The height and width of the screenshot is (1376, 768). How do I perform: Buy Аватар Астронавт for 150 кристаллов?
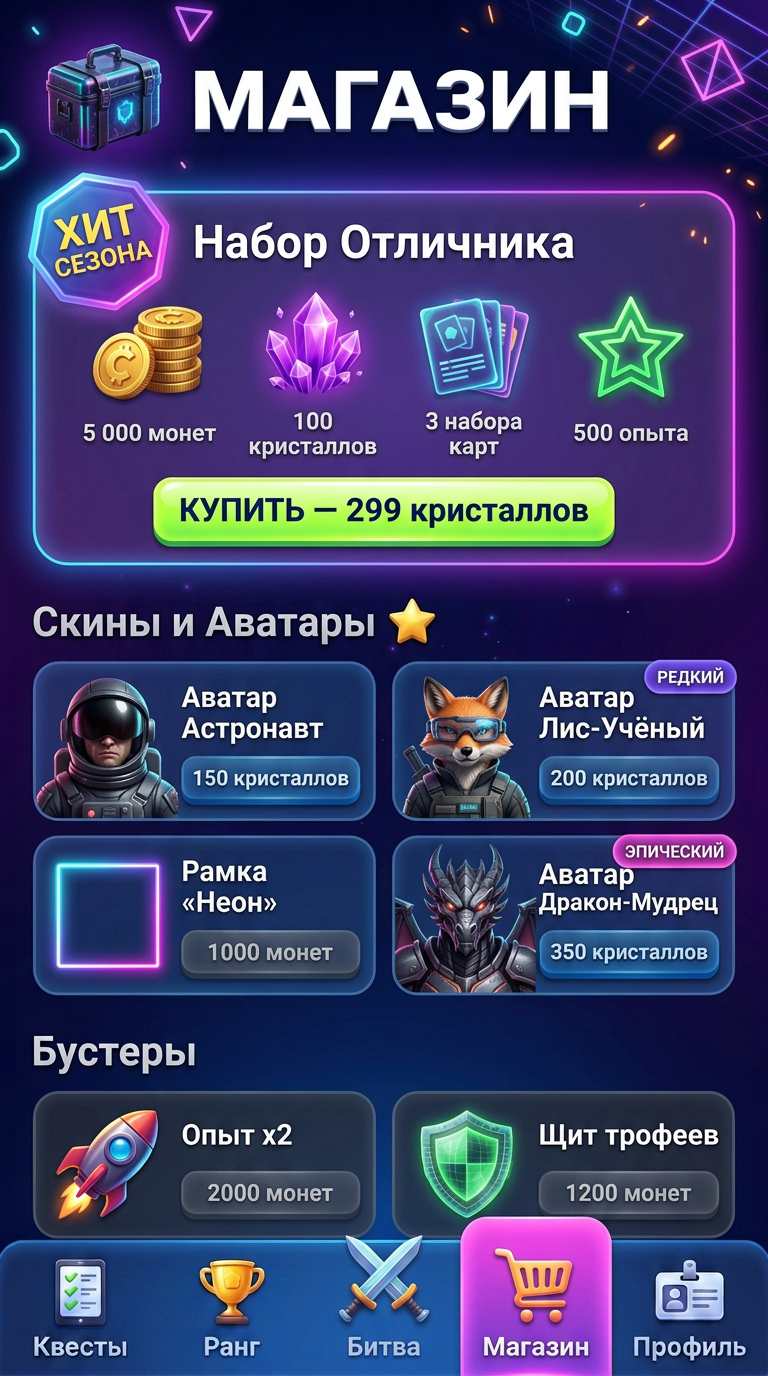[270, 778]
